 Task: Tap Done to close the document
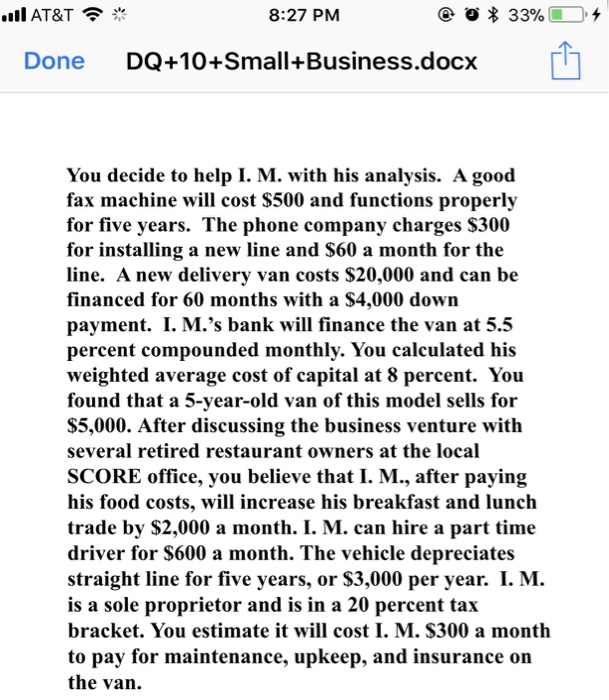coord(54,62)
